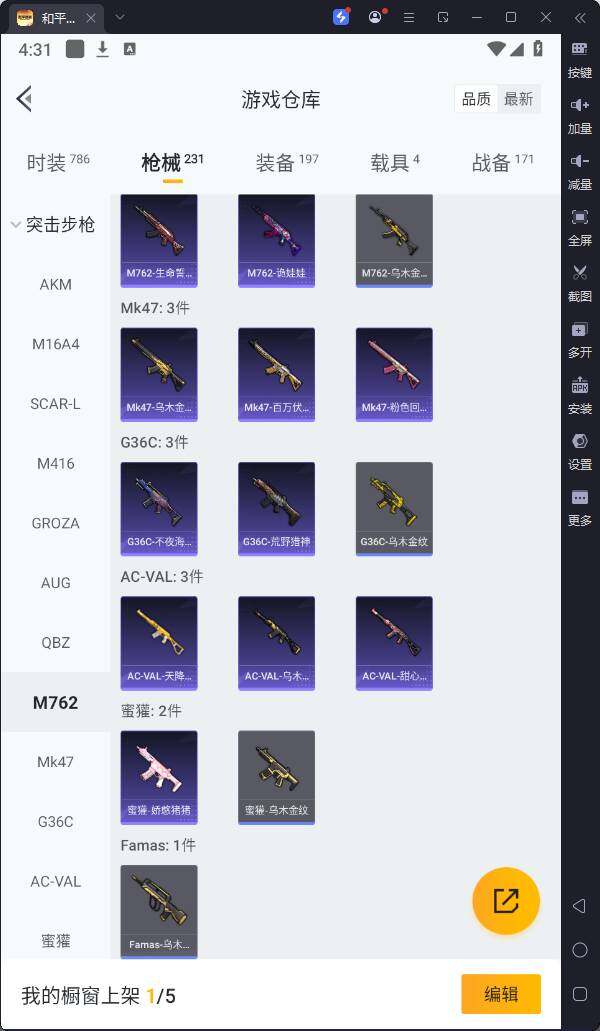Tap the 编辑 button

click(x=500, y=994)
